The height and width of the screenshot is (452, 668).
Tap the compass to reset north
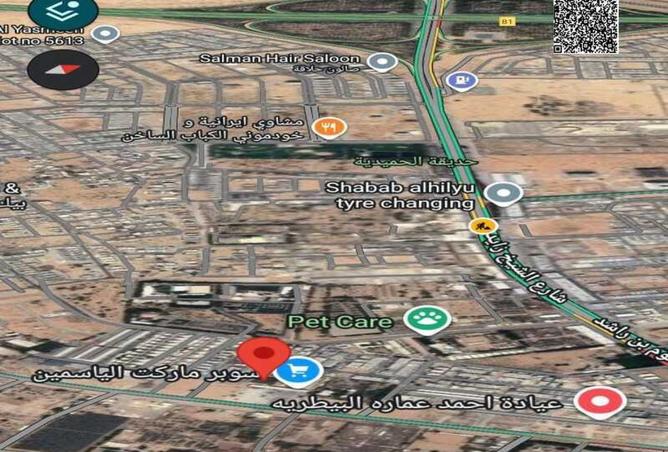pyautogui.click(x=62, y=69)
